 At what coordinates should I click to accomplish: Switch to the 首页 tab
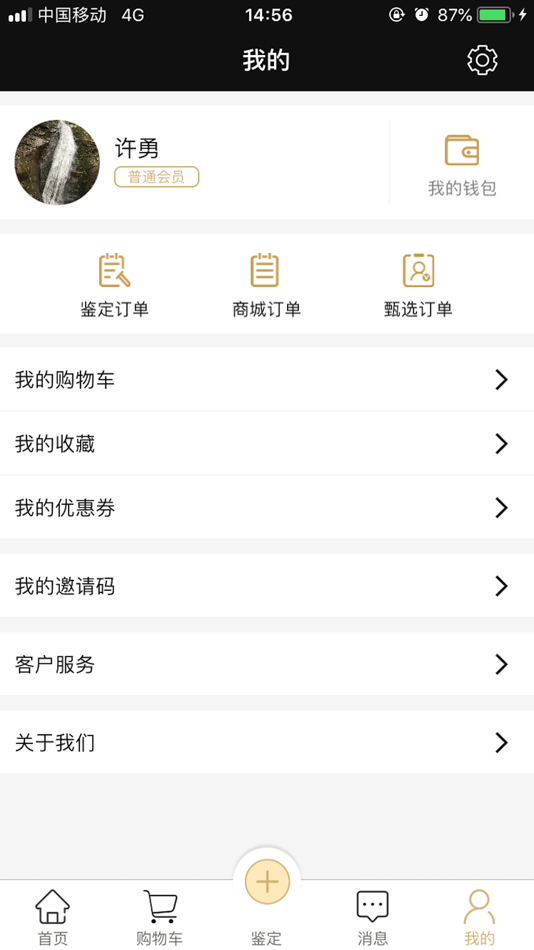click(53, 917)
